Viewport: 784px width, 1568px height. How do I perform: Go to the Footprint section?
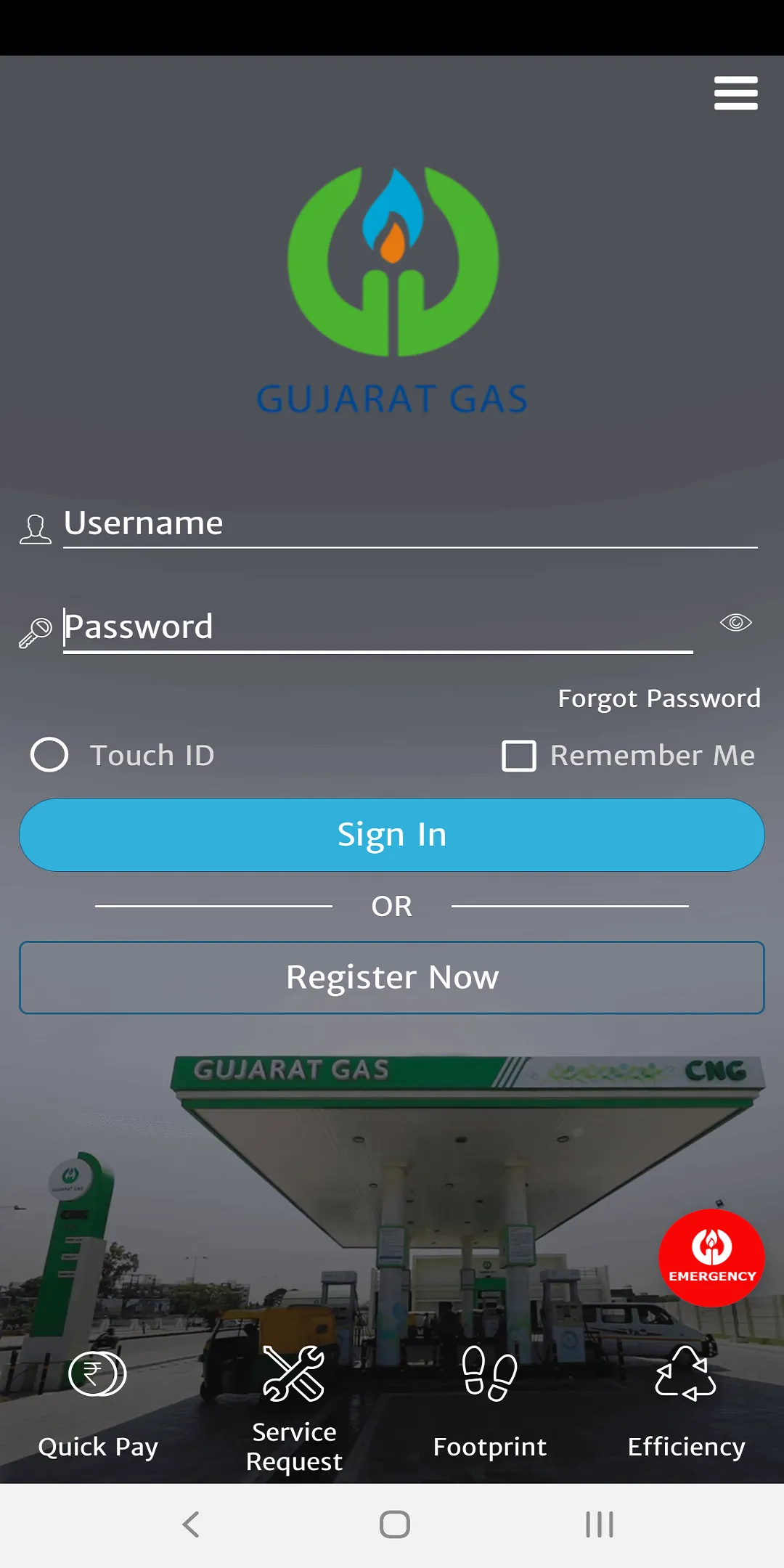pyautogui.click(x=490, y=1401)
